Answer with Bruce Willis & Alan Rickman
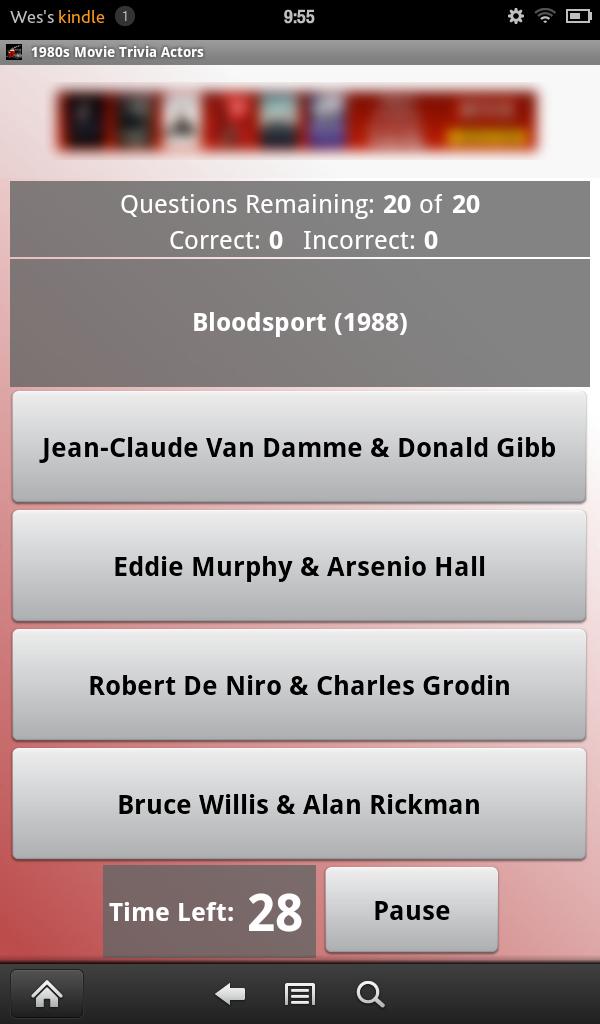 click(x=299, y=804)
